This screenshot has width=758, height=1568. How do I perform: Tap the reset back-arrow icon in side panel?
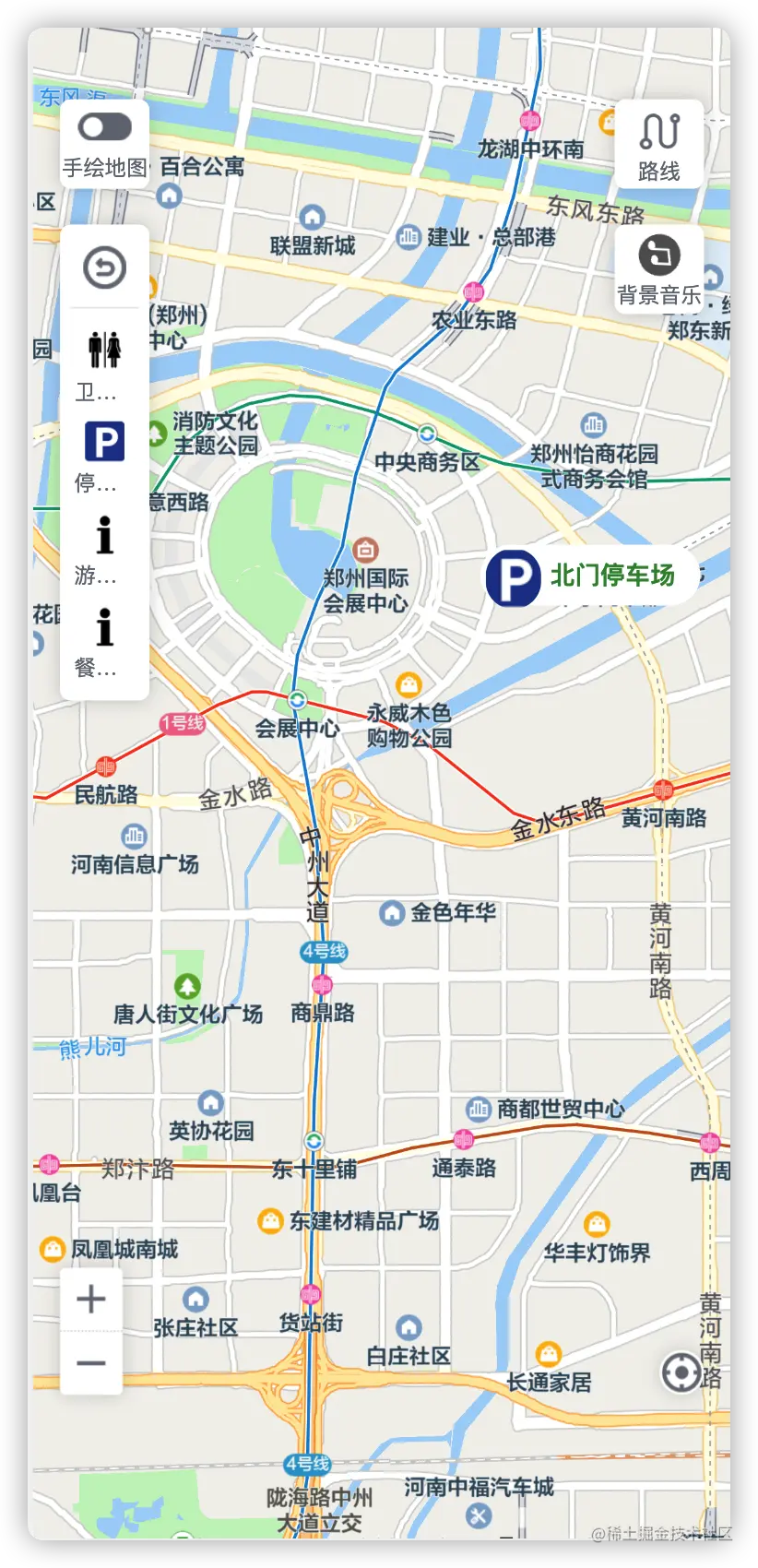pyautogui.click(x=104, y=268)
